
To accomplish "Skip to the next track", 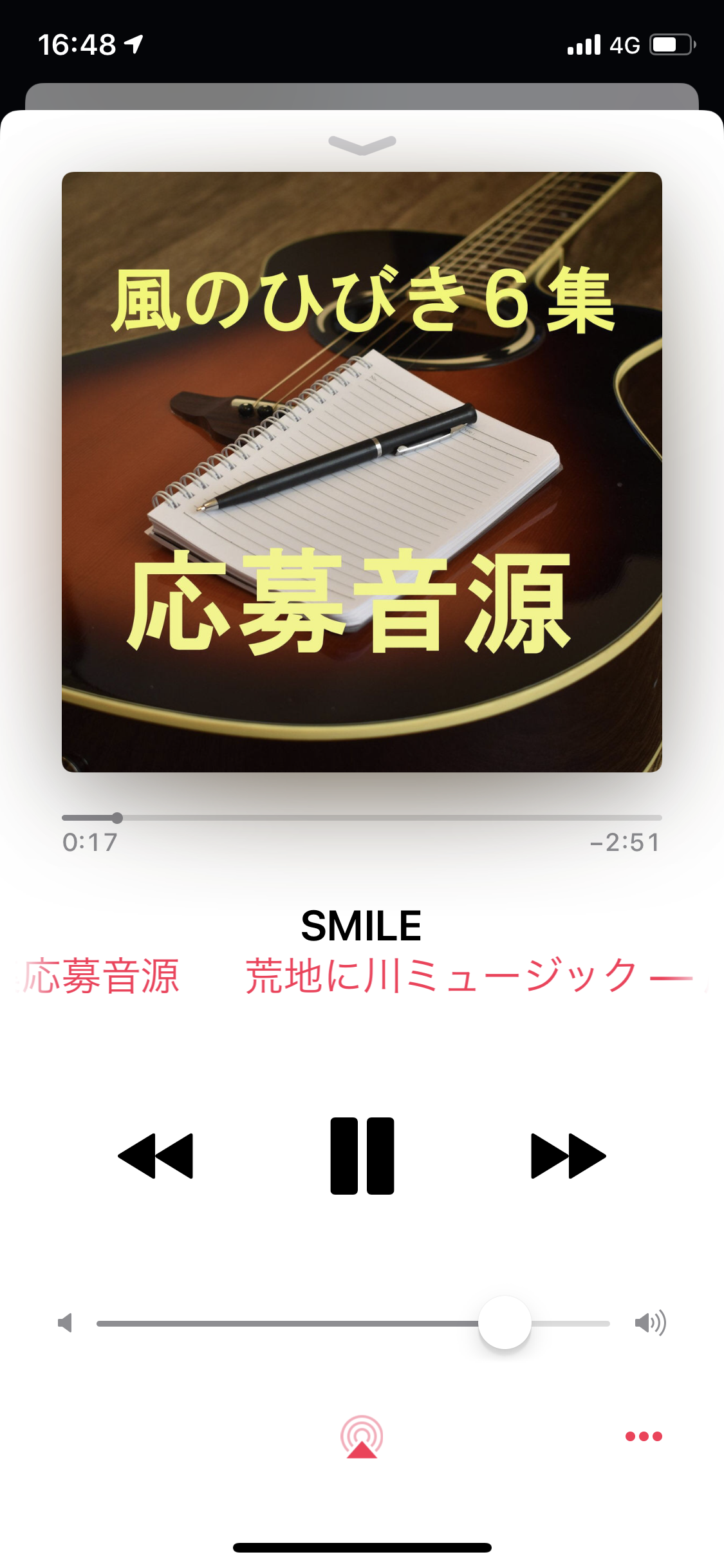I will tap(568, 1156).
